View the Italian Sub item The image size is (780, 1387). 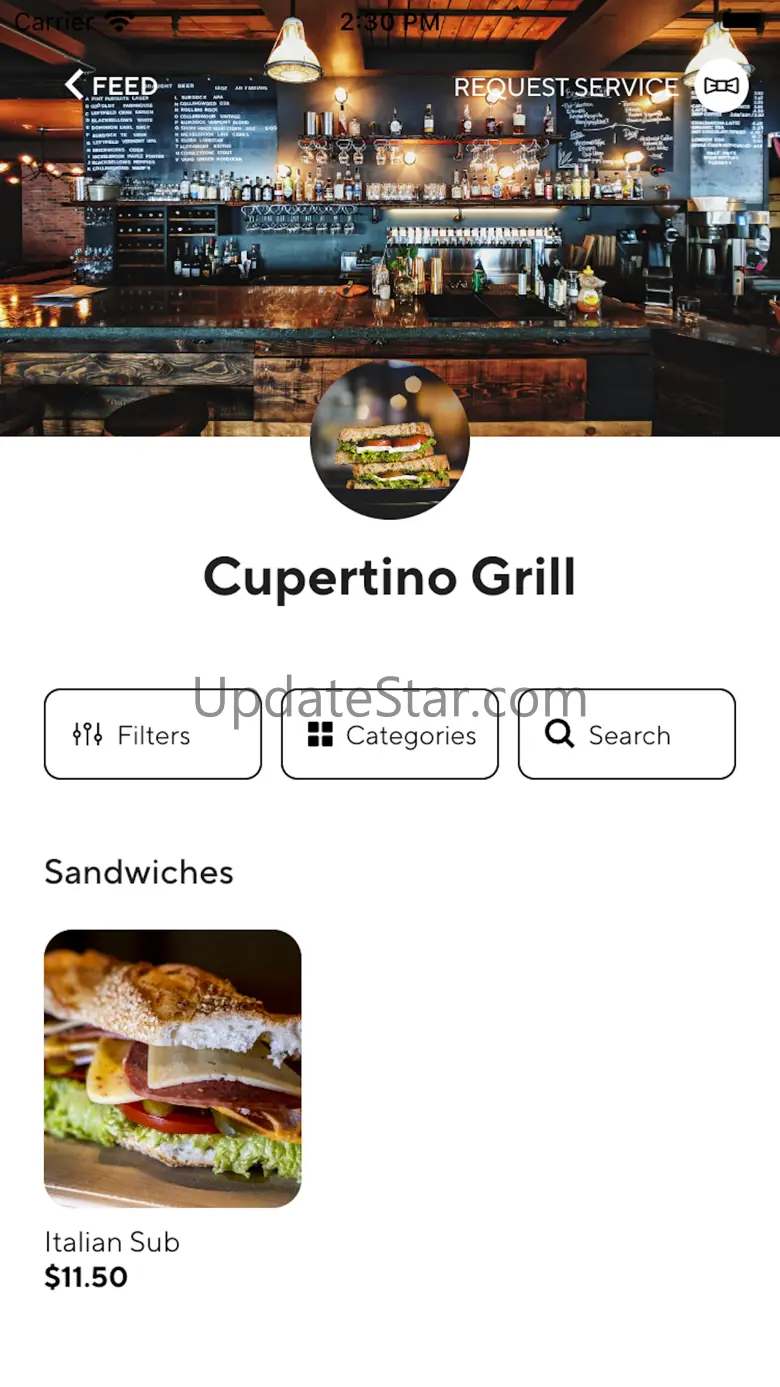(x=172, y=1068)
